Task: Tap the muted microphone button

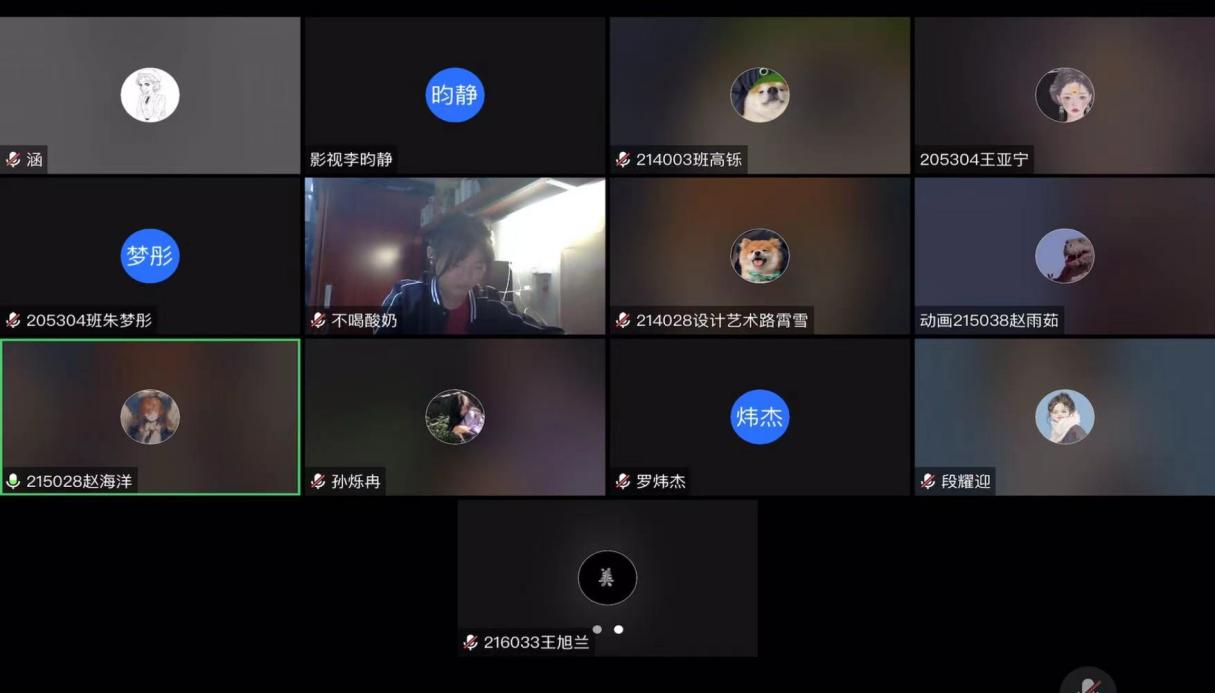Action: tap(1088, 685)
